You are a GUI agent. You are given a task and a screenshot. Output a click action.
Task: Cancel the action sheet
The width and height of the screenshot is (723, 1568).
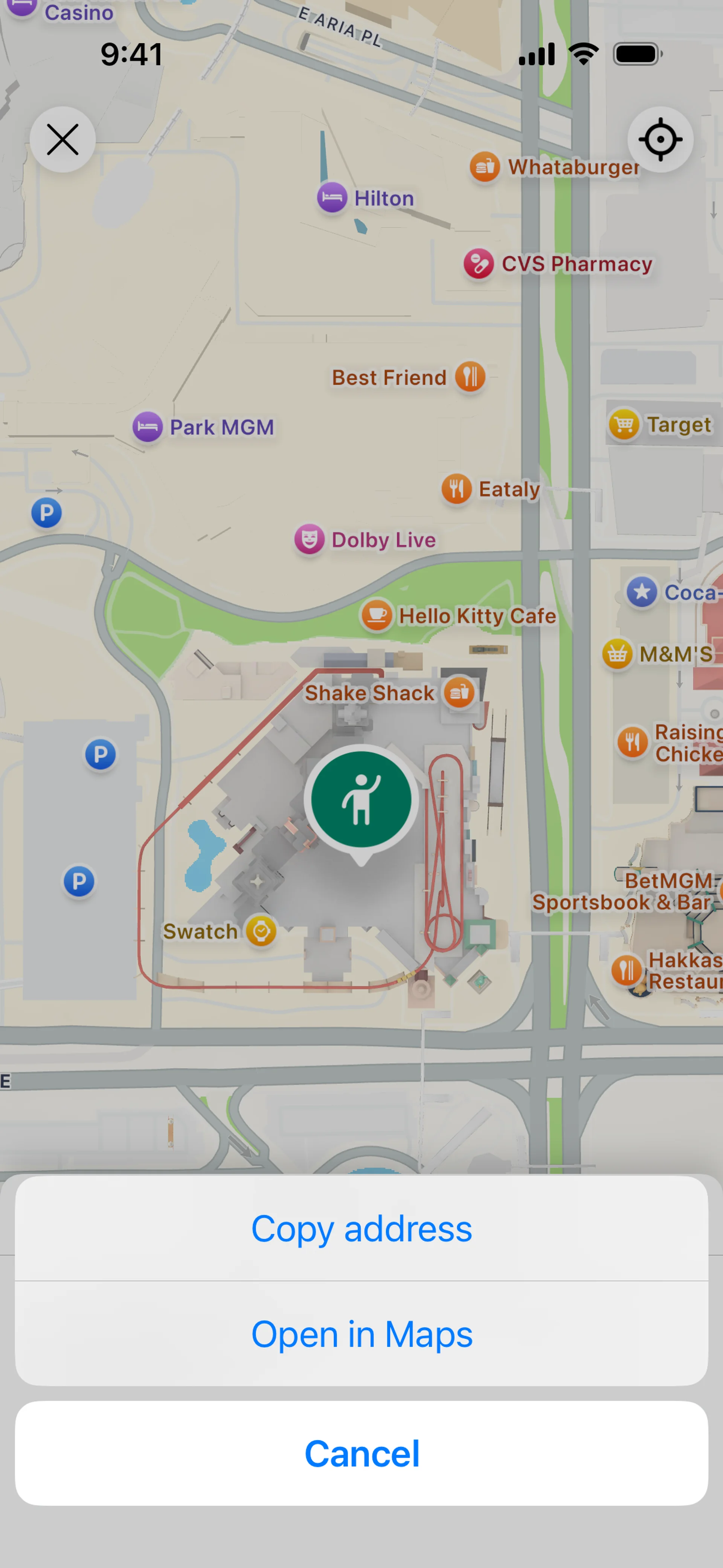(x=361, y=1453)
